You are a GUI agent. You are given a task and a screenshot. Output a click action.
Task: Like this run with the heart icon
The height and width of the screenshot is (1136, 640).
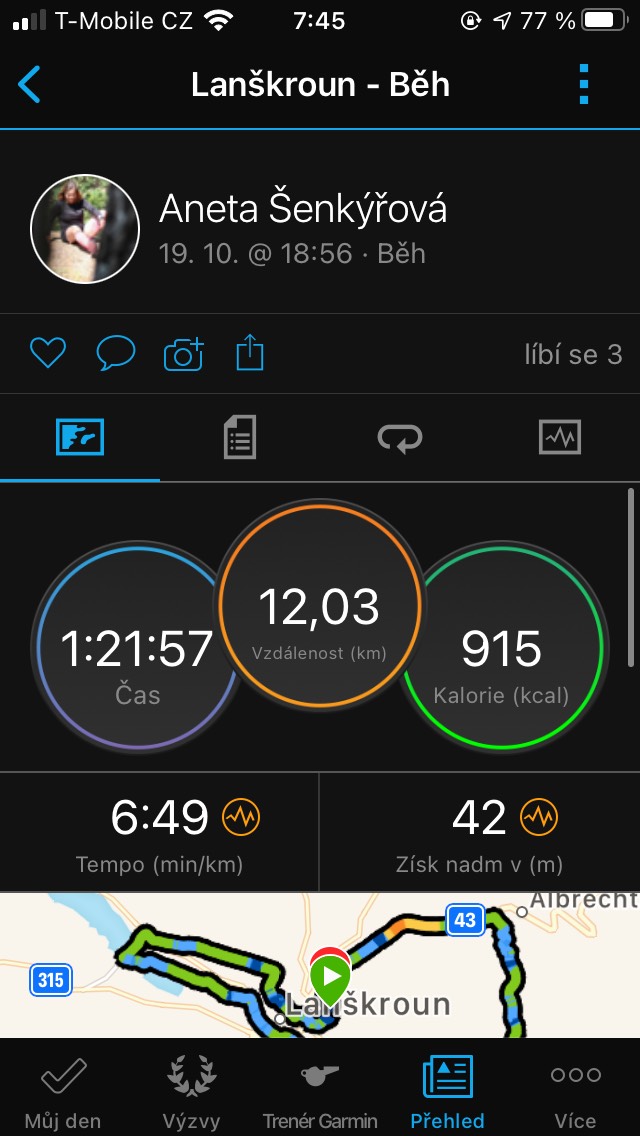[48, 354]
